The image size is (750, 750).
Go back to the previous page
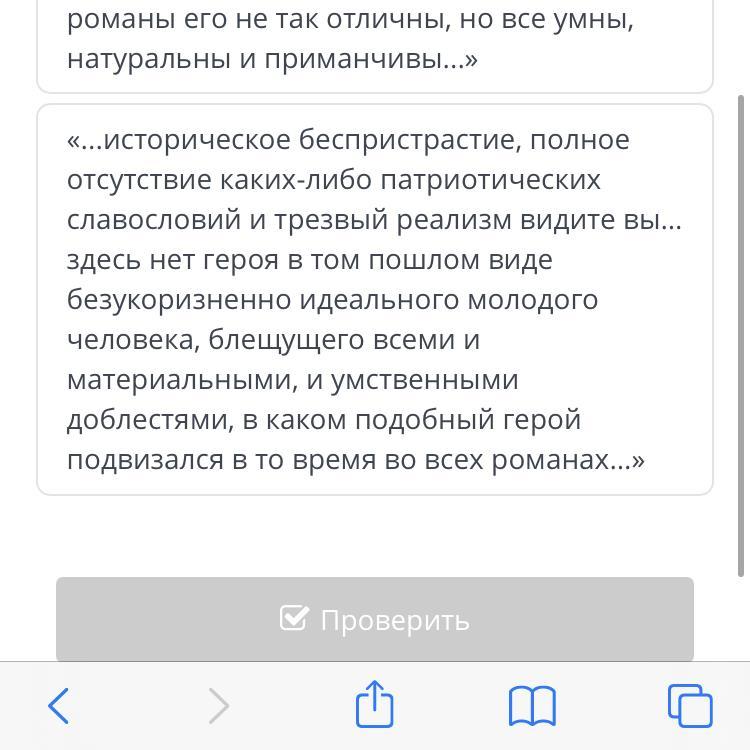[x=59, y=706]
